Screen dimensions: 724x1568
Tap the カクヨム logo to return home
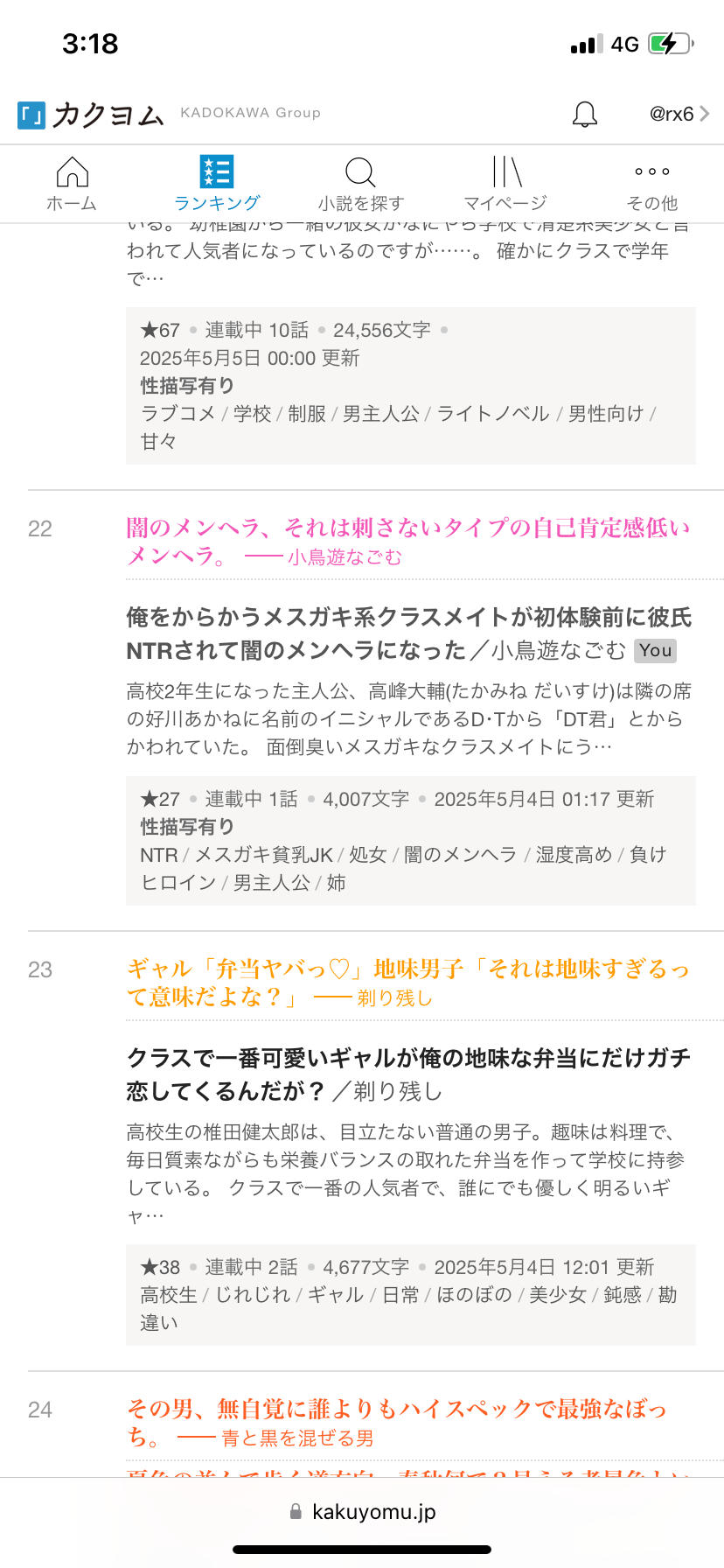pyautogui.click(x=91, y=114)
